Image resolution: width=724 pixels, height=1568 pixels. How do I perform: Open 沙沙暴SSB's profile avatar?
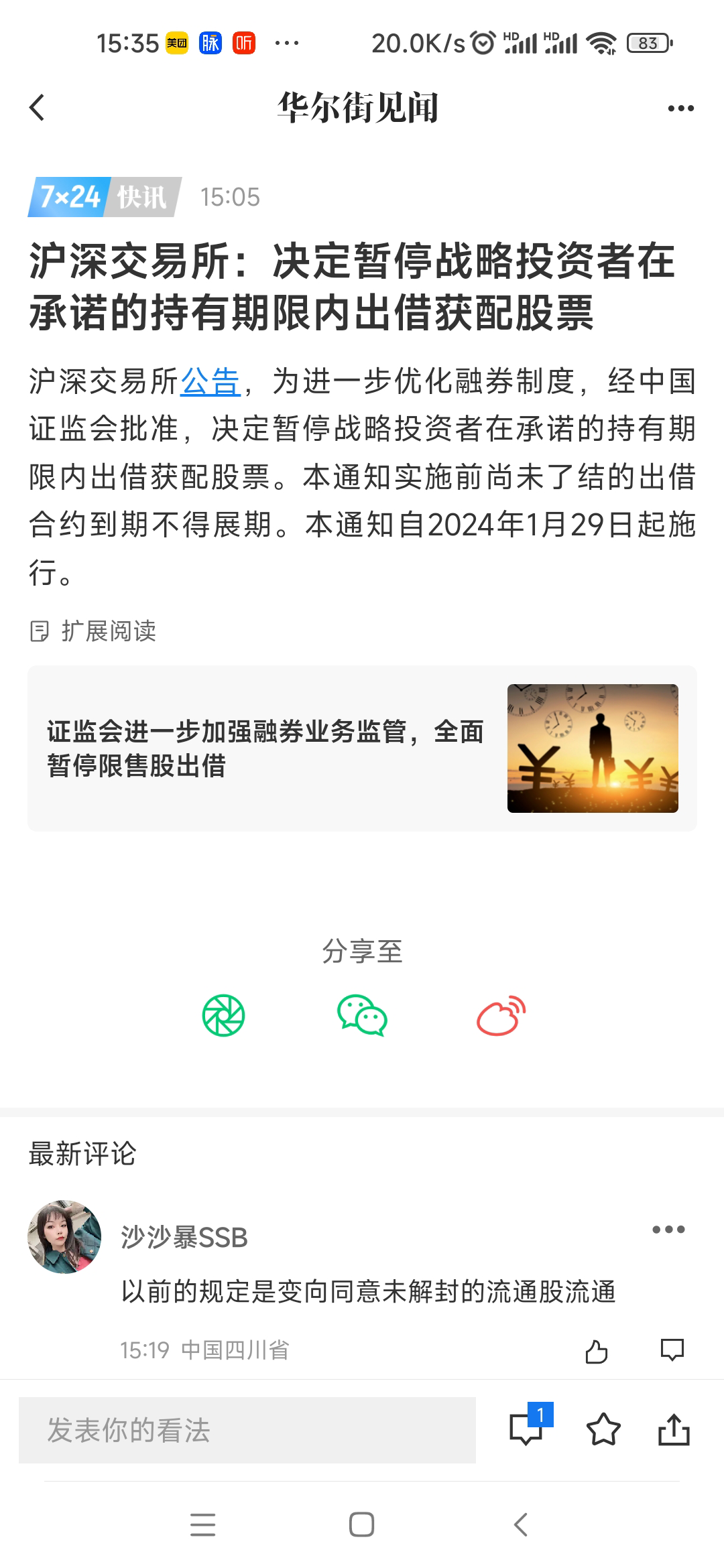(64, 1237)
